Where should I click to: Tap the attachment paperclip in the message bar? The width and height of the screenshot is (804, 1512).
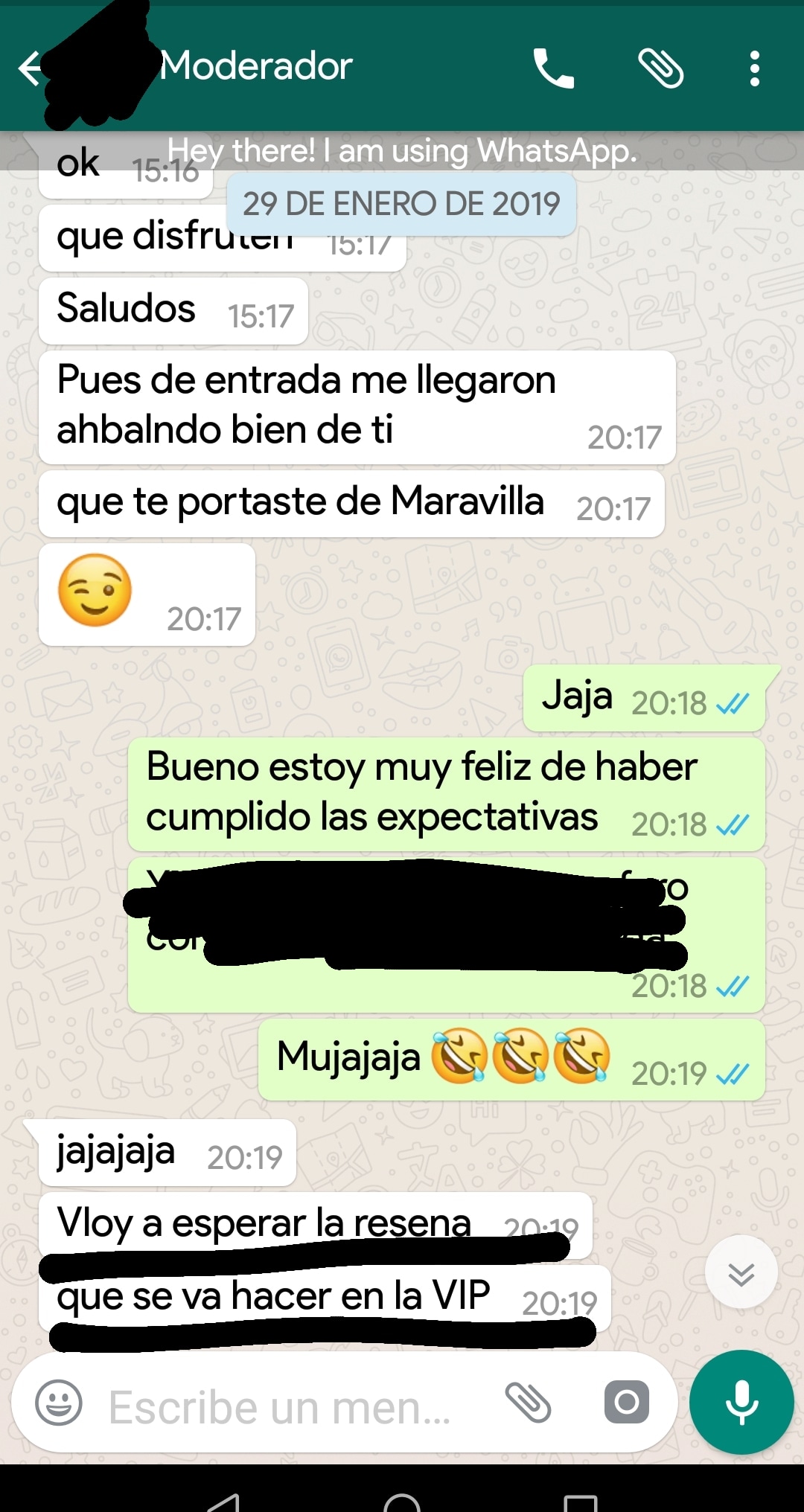click(x=528, y=1403)
